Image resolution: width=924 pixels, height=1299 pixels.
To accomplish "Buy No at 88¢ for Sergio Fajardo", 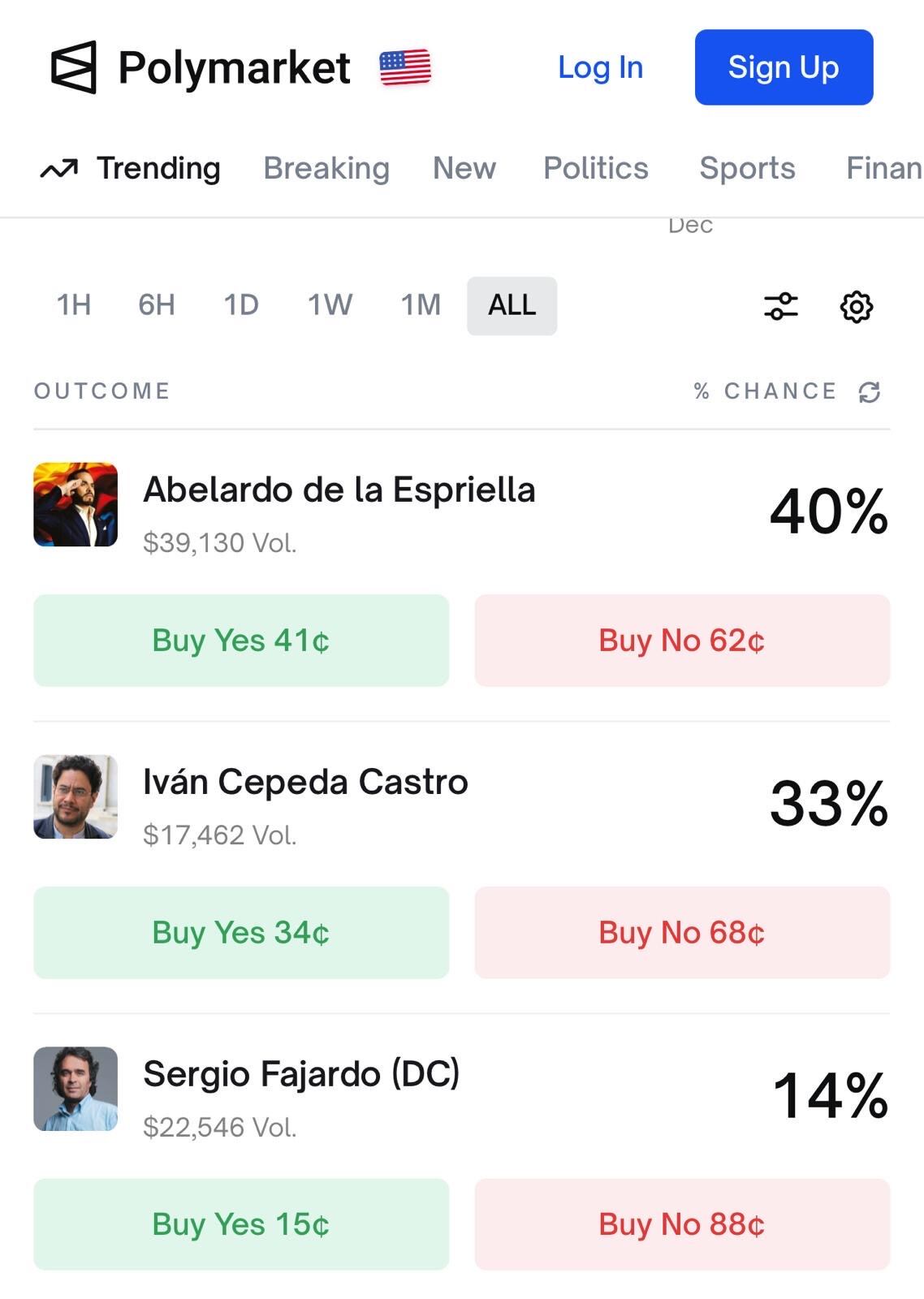I will click(682, 1224).
